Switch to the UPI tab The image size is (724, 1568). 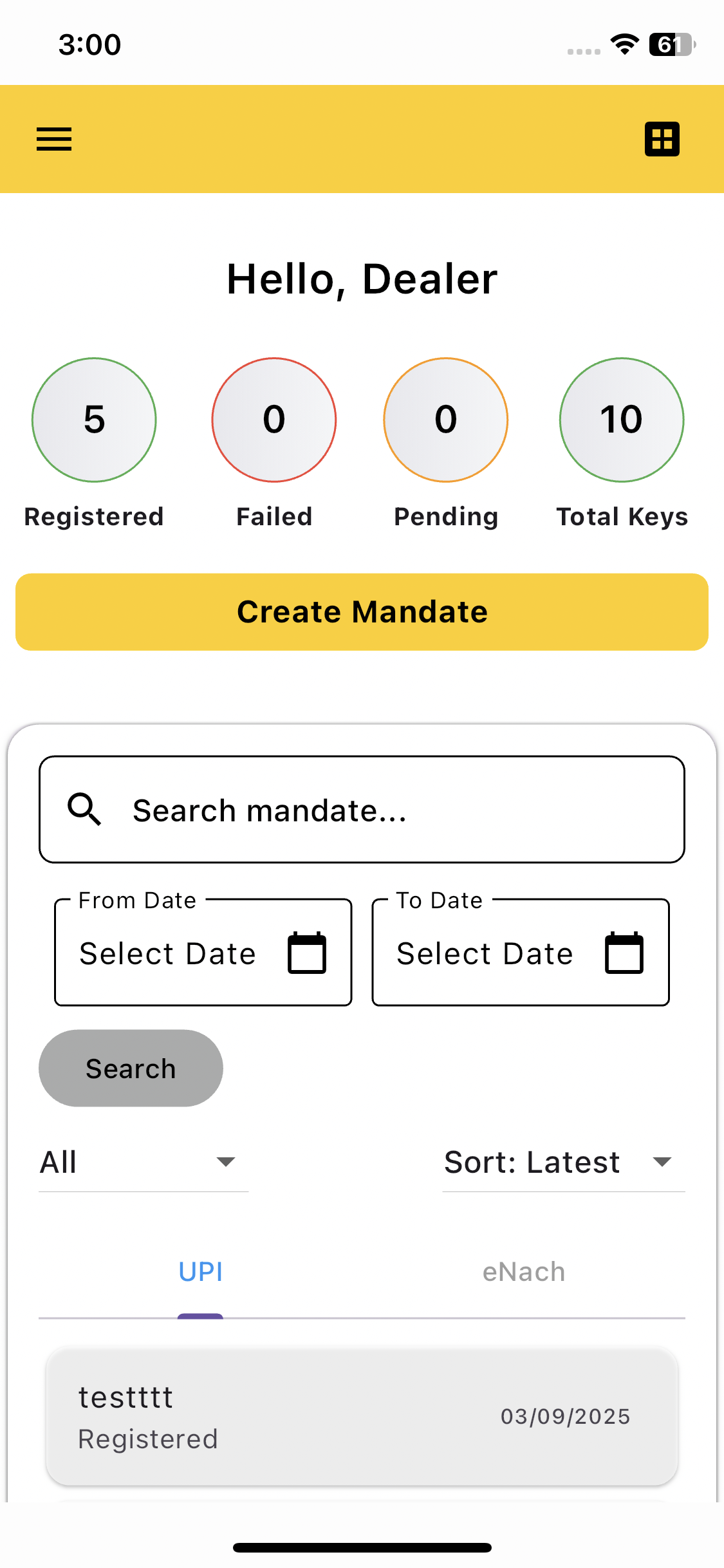point(200,1273)
